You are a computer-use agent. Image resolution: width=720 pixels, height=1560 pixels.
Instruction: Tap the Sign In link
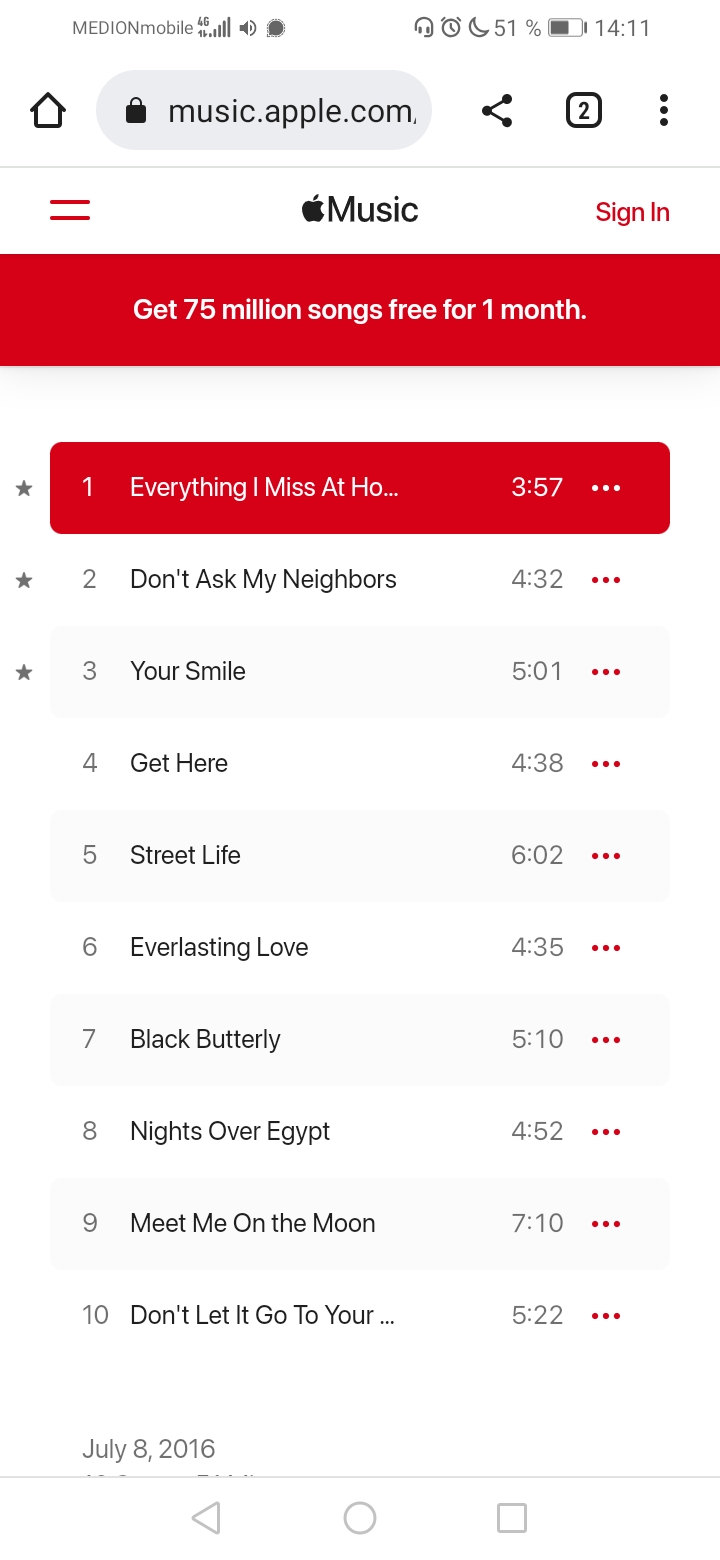point(632,212)
